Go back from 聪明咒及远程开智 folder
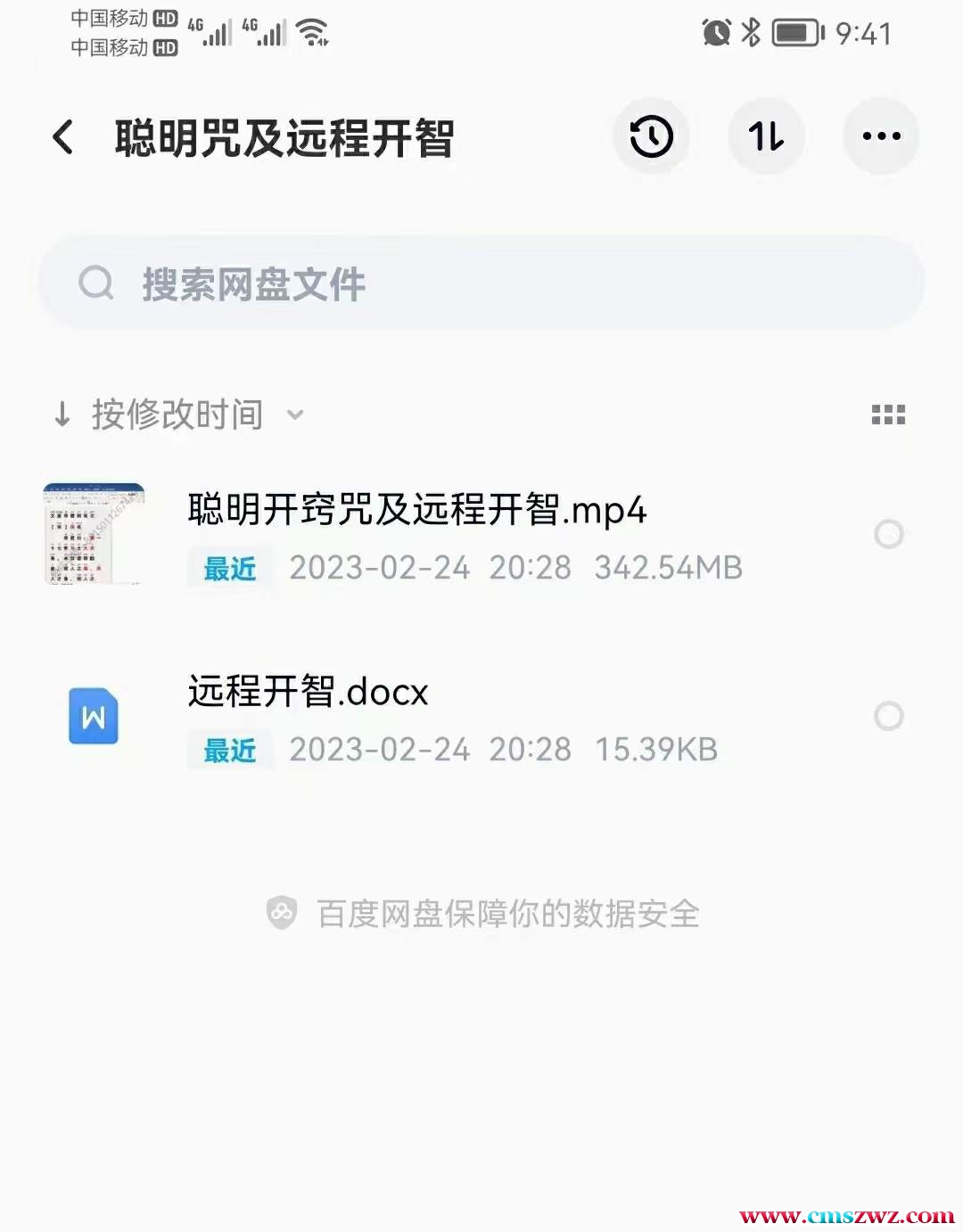Viewport: 963px width, 1232px height. point(62,137)
